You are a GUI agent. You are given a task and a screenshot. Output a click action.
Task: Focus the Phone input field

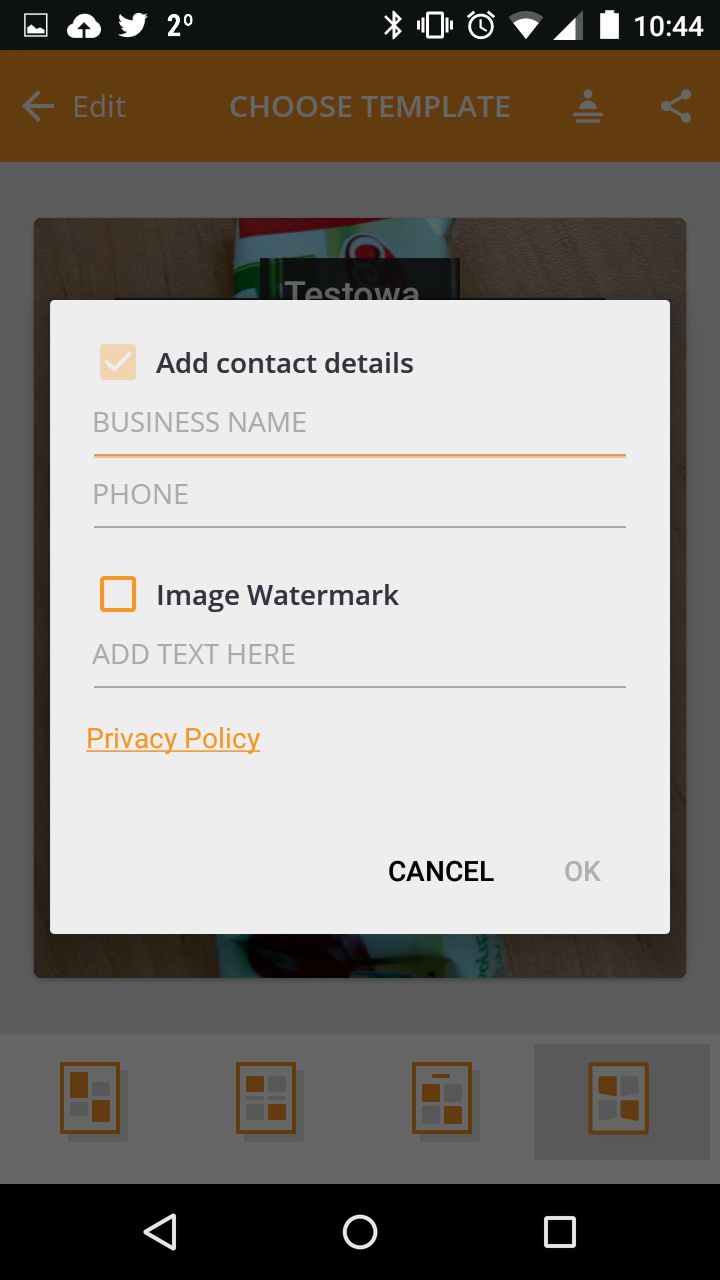pyautogui.click(x=359, y=497)
